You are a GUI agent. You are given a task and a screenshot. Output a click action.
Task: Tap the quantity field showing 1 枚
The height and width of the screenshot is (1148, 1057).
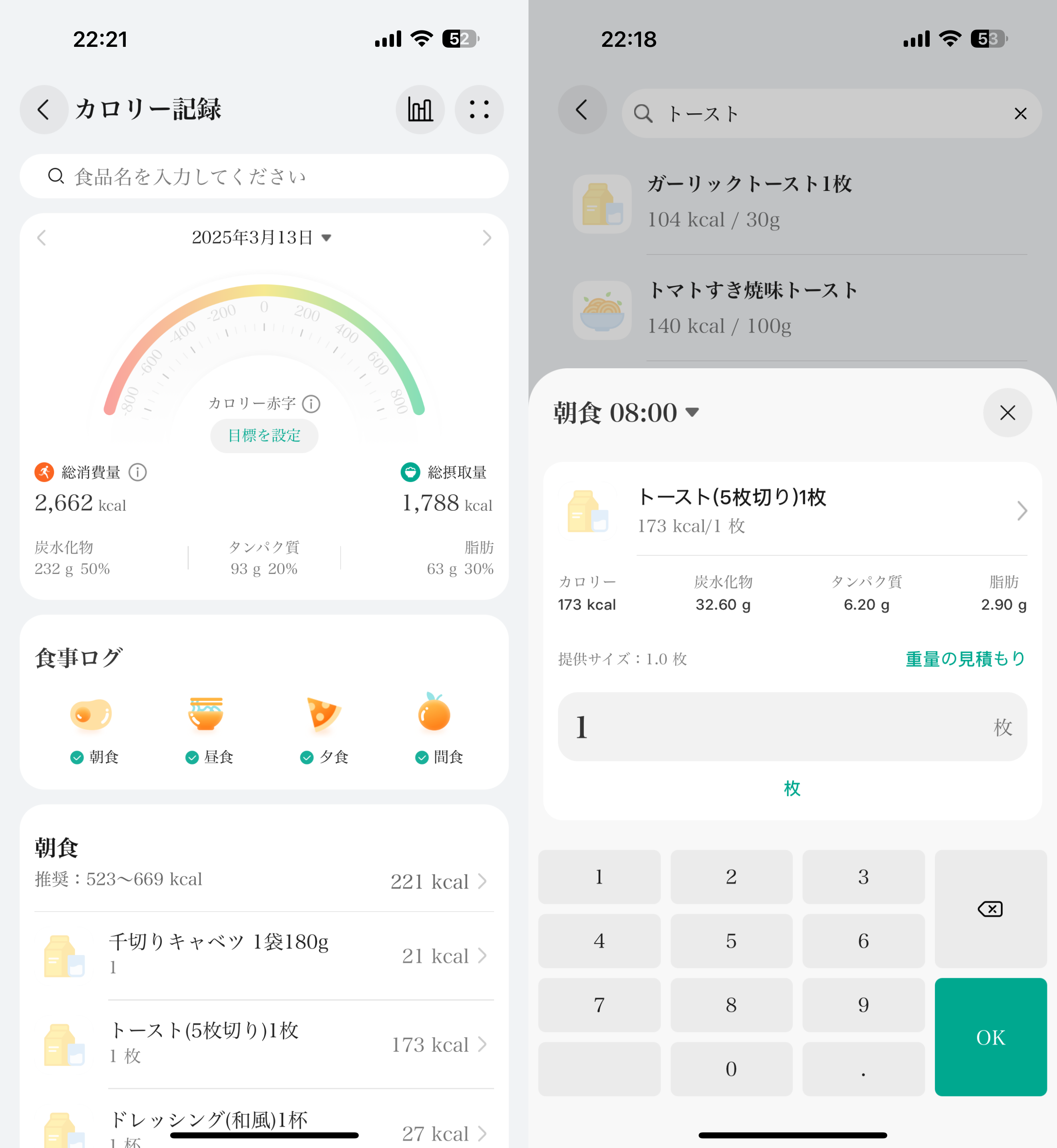(x=792, y=727)
